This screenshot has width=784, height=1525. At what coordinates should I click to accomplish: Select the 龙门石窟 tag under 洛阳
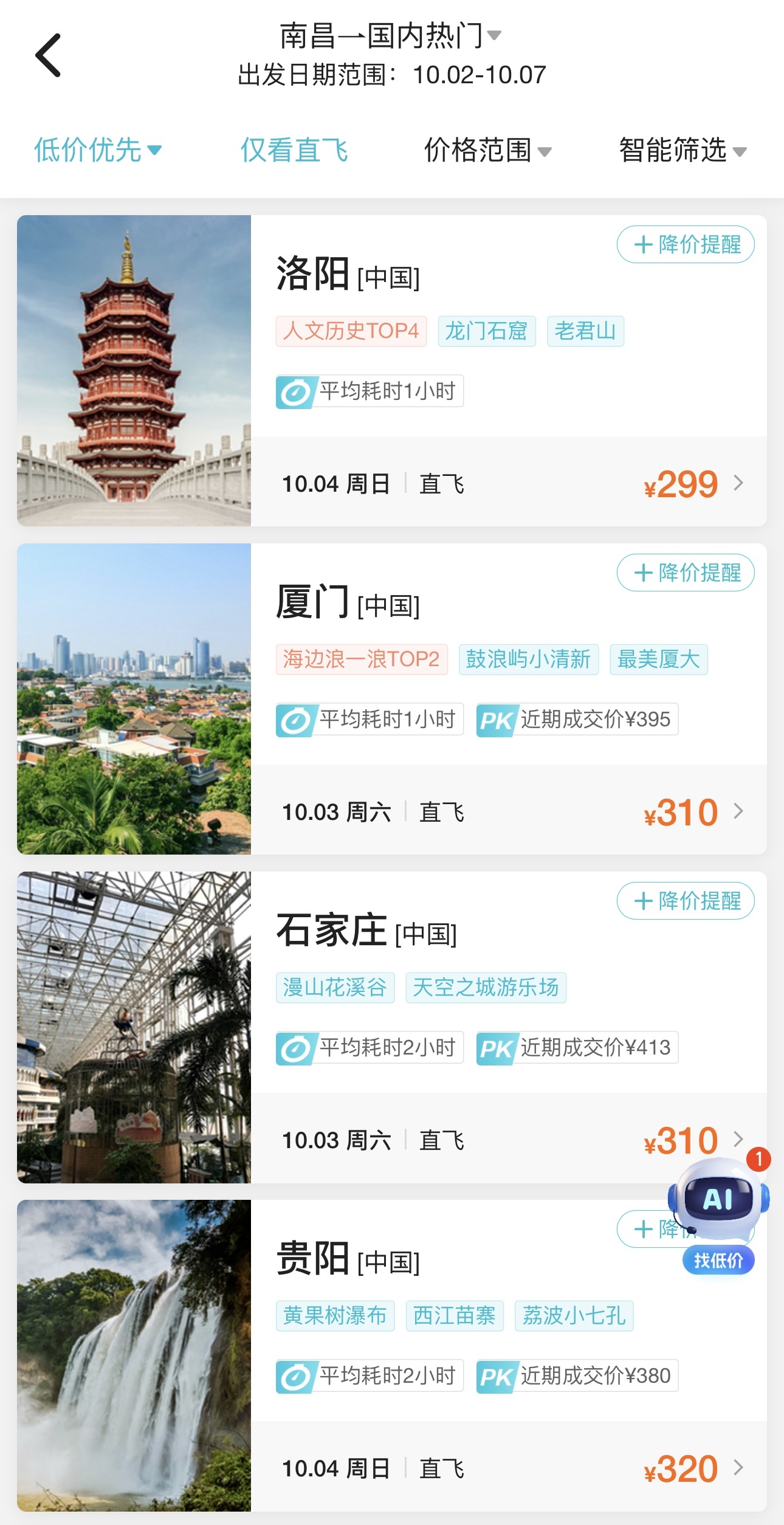click(x=487, y=331)
